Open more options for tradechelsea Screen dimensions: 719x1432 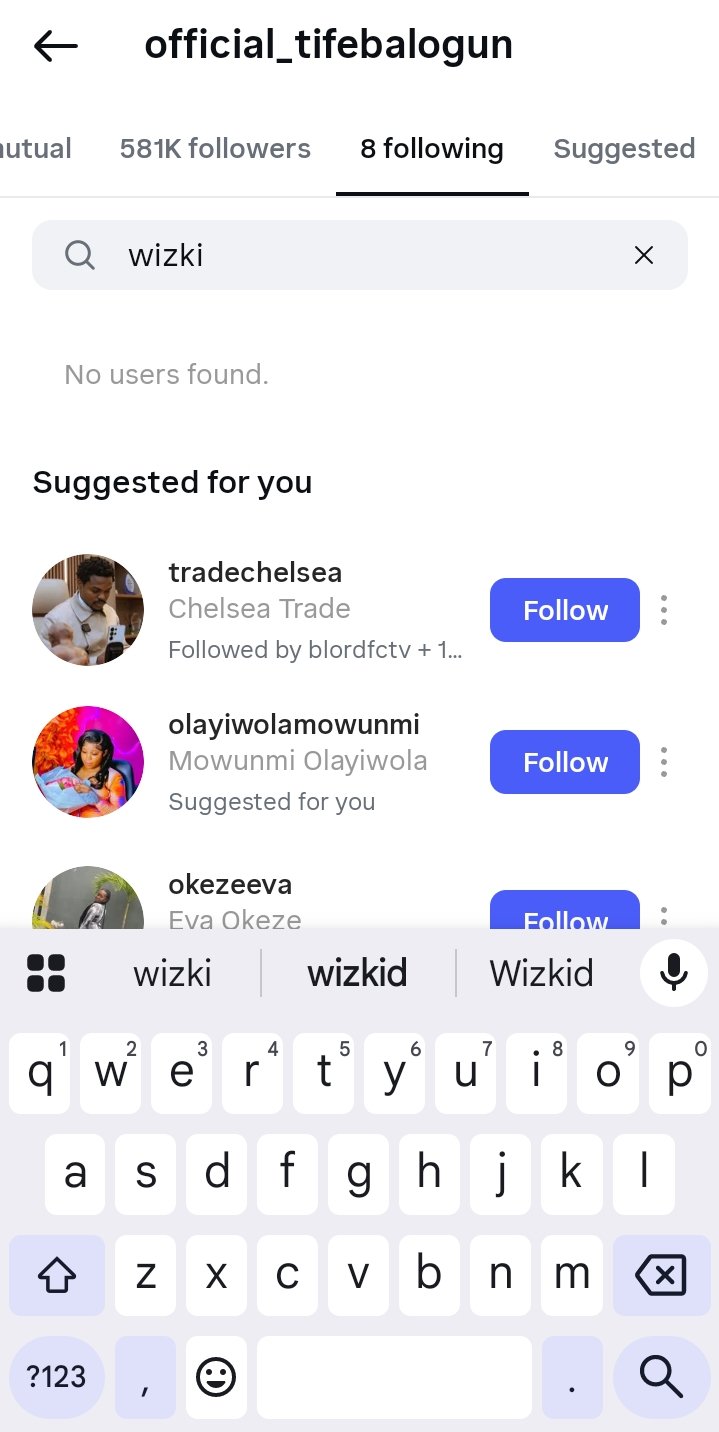point(664,610)
